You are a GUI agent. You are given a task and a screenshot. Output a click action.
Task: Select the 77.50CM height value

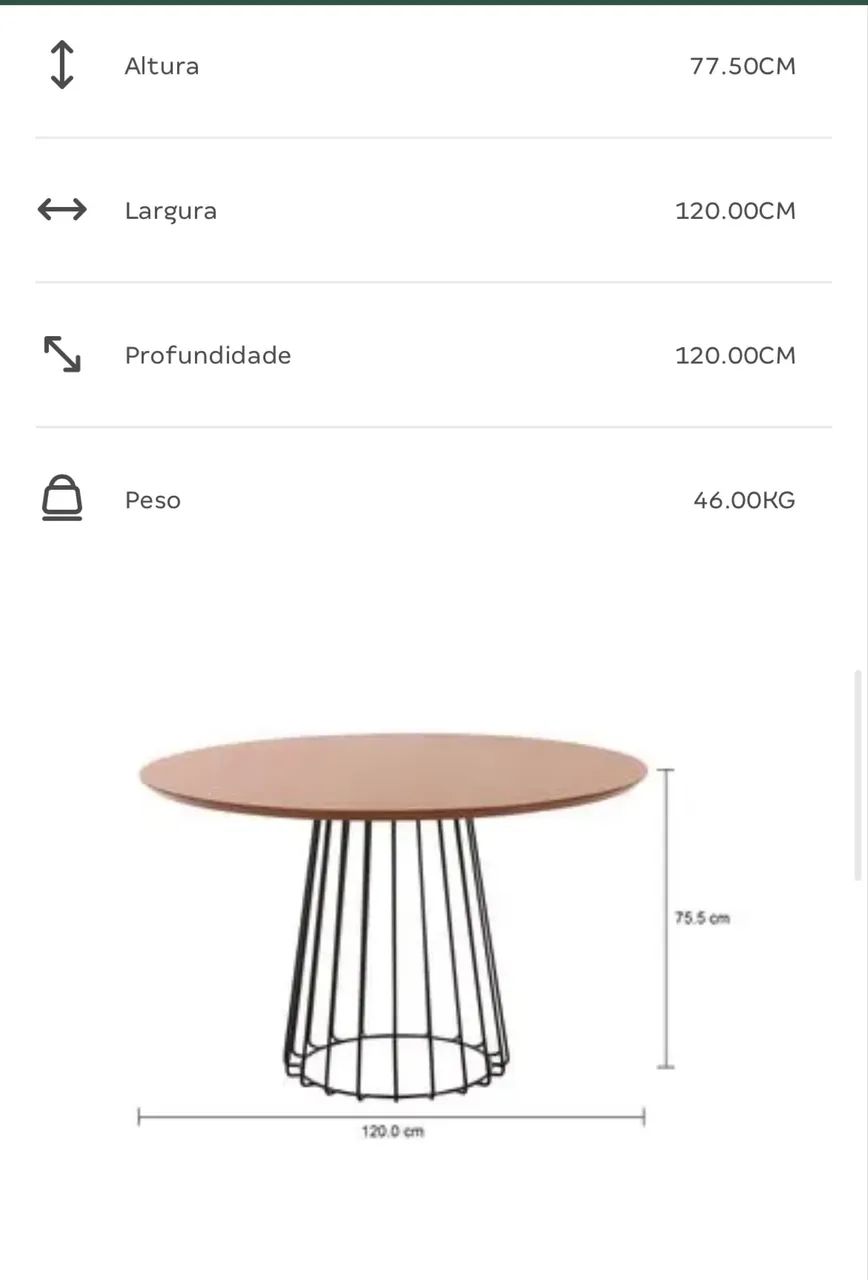click(741, 66)
